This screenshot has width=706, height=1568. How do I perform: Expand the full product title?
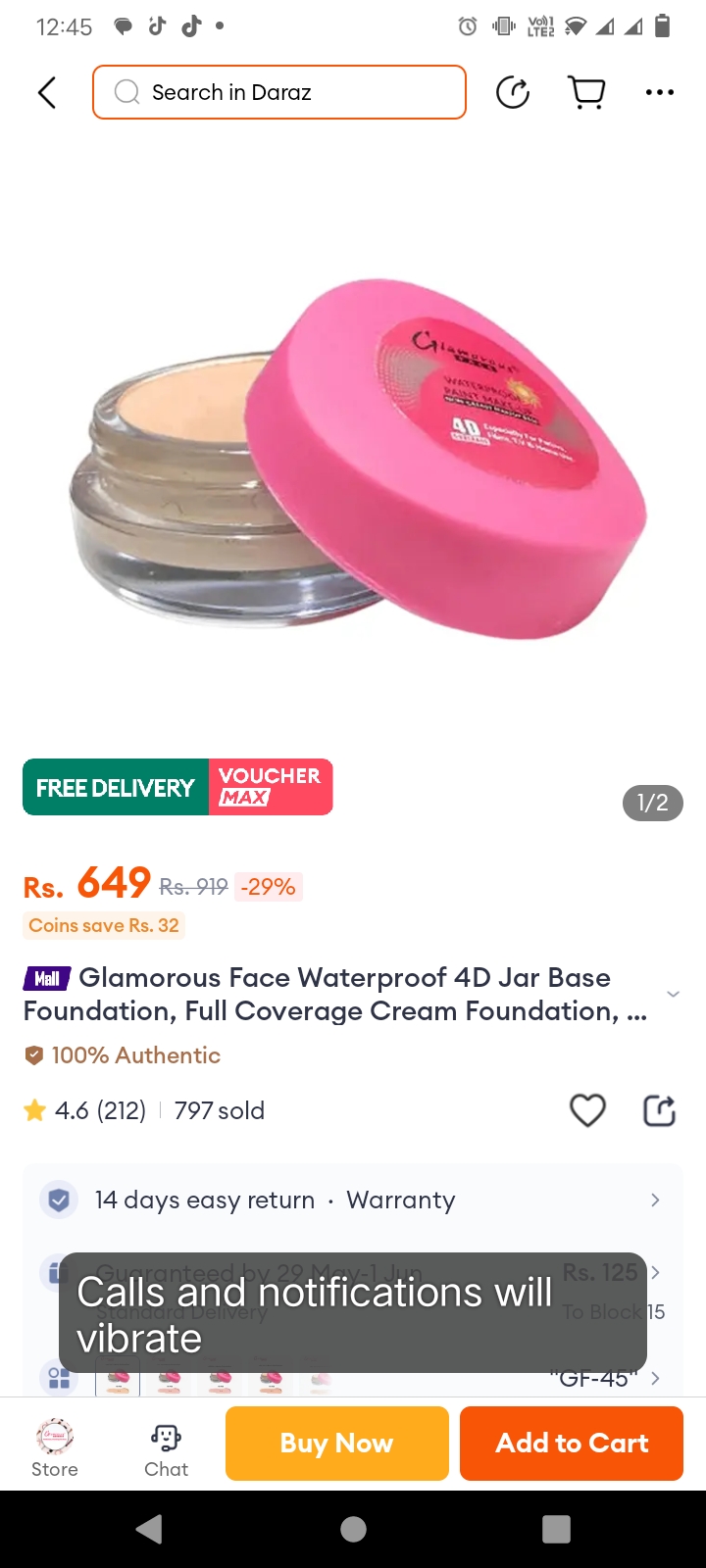[673, 994]
